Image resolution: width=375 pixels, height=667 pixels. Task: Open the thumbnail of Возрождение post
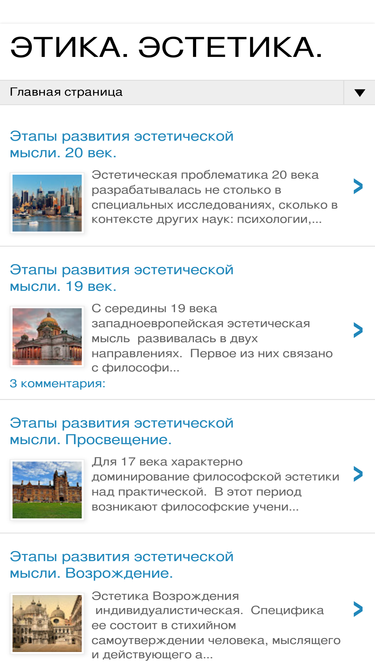click(47, 623)
